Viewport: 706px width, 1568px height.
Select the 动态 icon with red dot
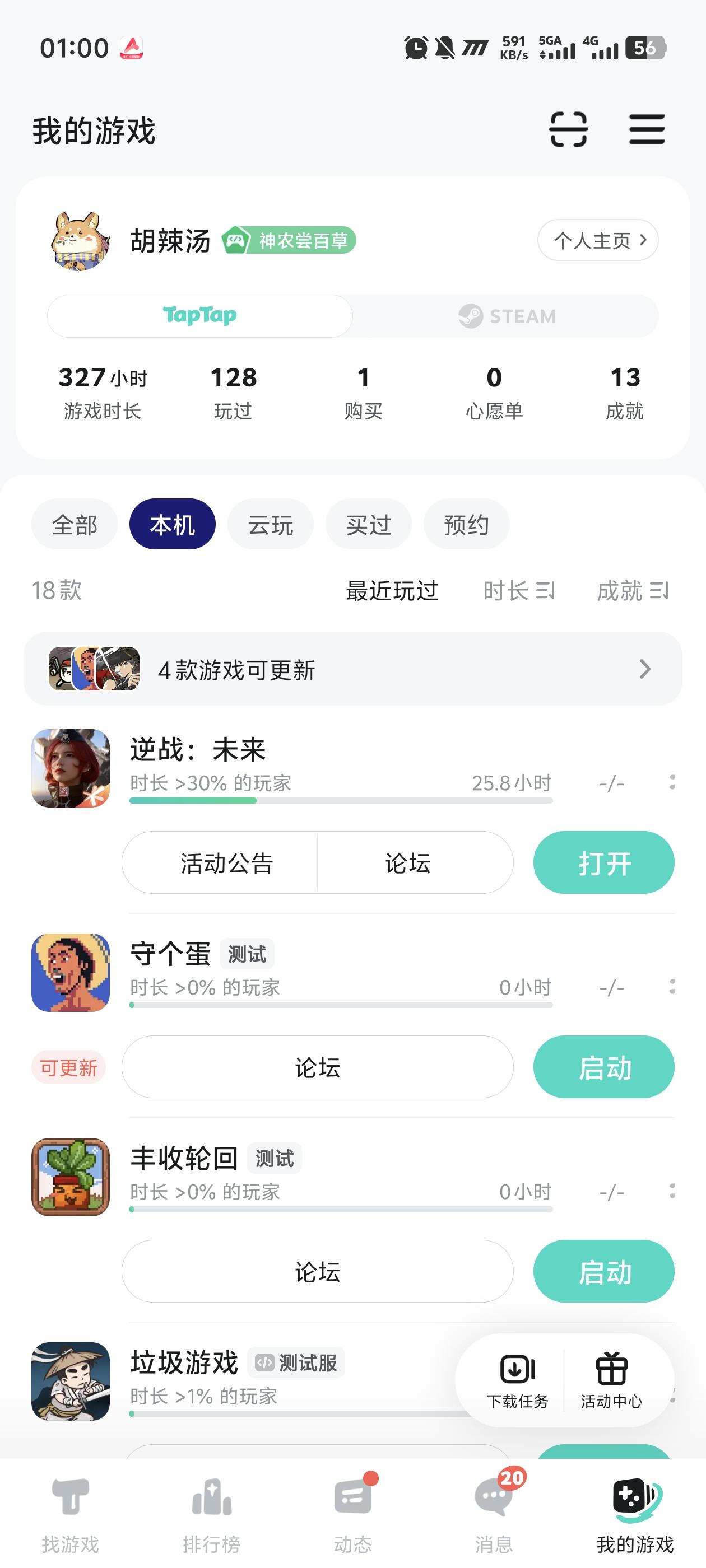click(352, 1498)
